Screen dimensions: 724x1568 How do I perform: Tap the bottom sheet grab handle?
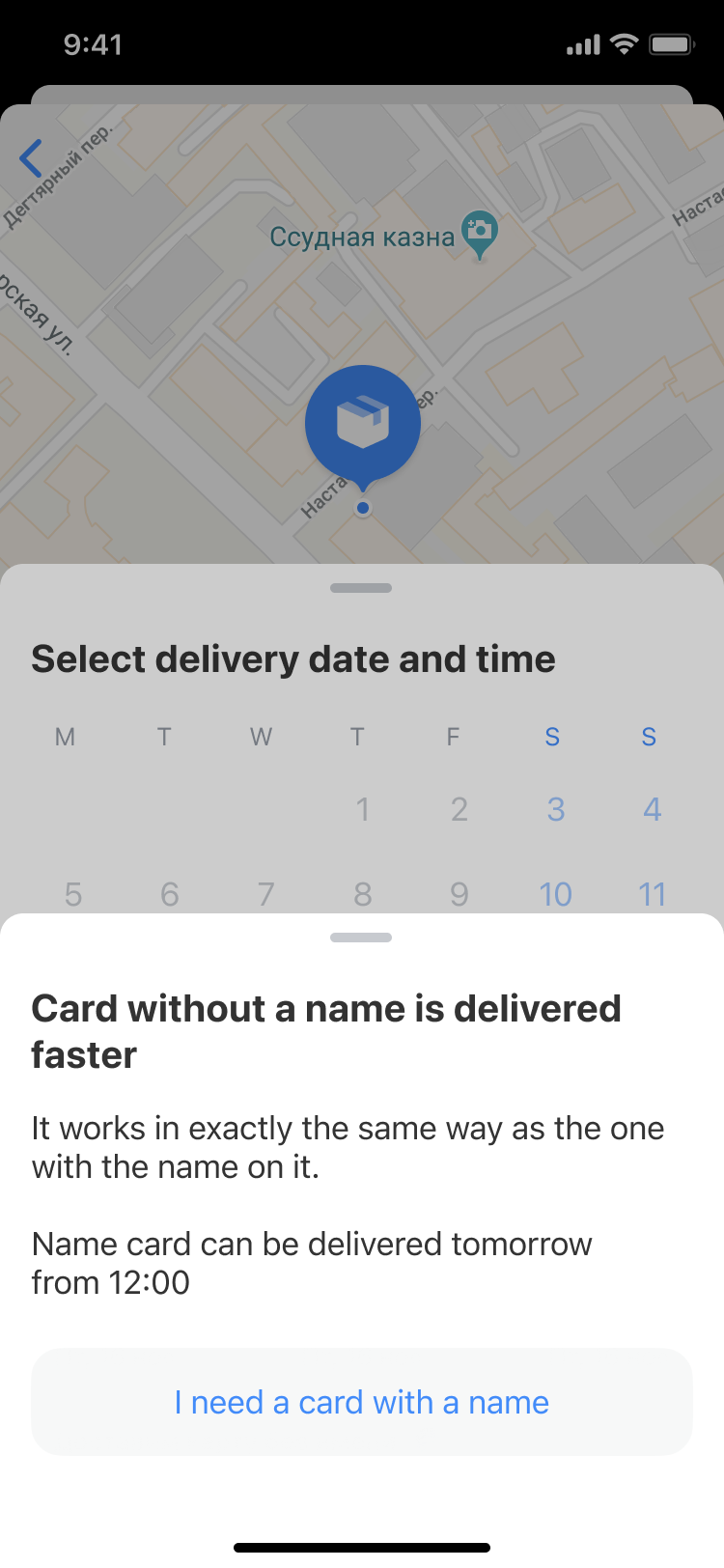361,938
